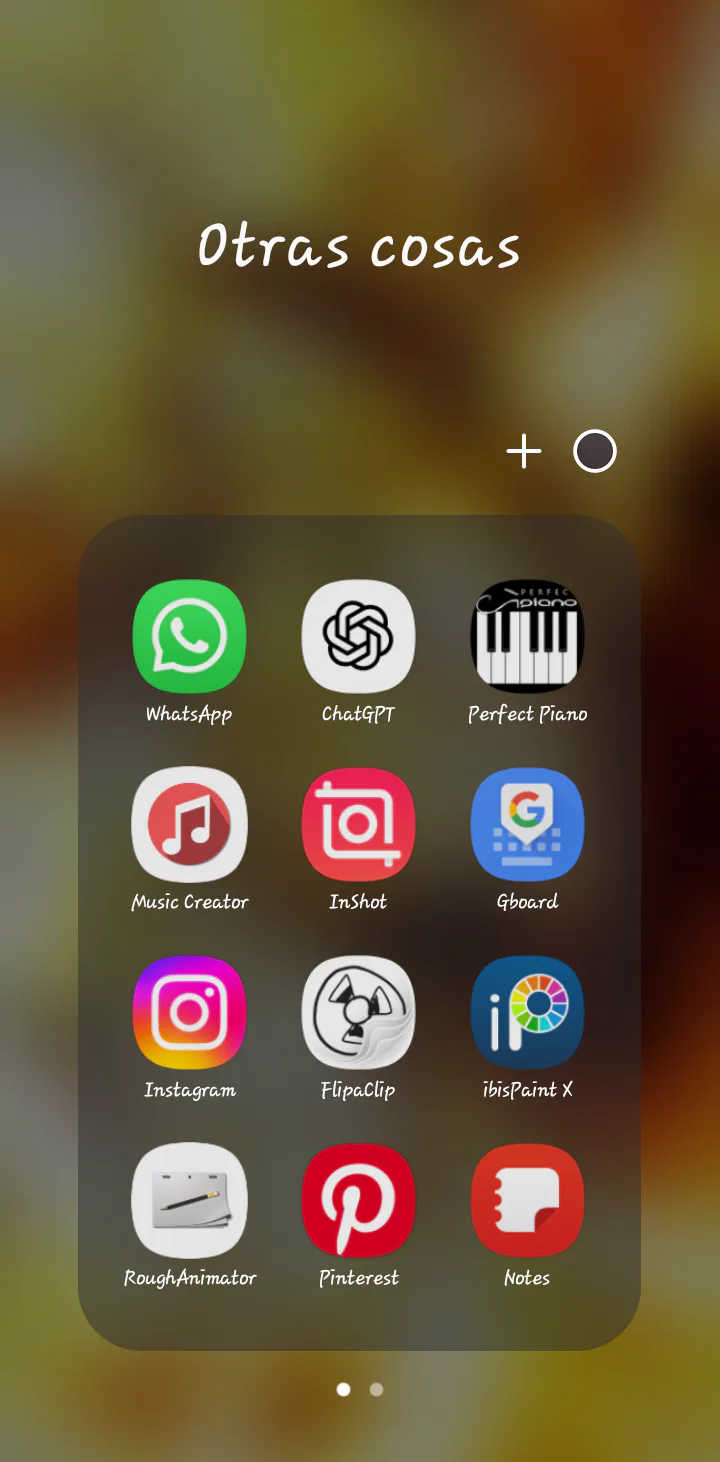Image resolution: width=720 pixels, height=1462 pixels.
Task: Edit the folder name Otras cosas
Action: [x=359, y=246]
